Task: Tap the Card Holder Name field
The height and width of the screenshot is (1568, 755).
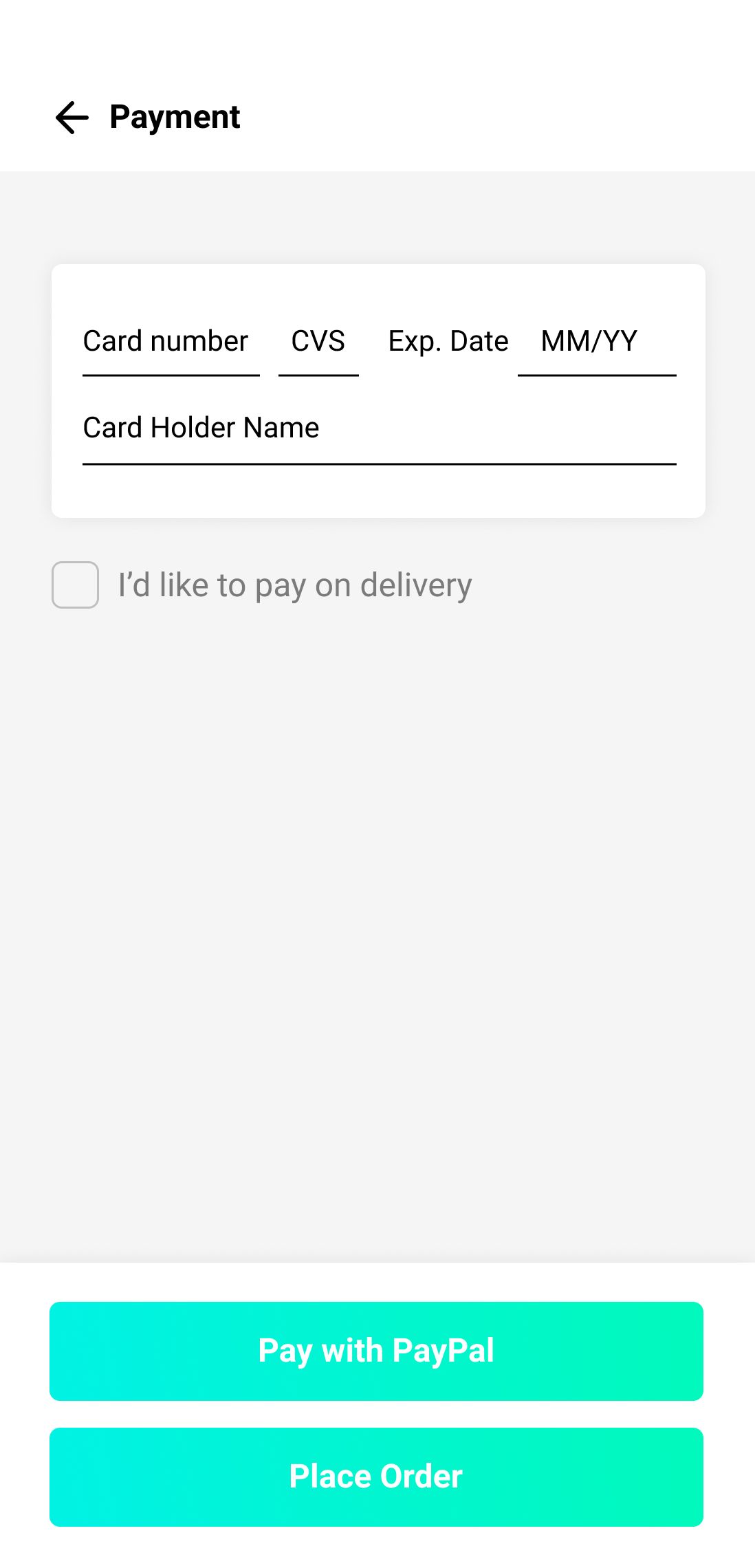Action: [x=378, y=428]
